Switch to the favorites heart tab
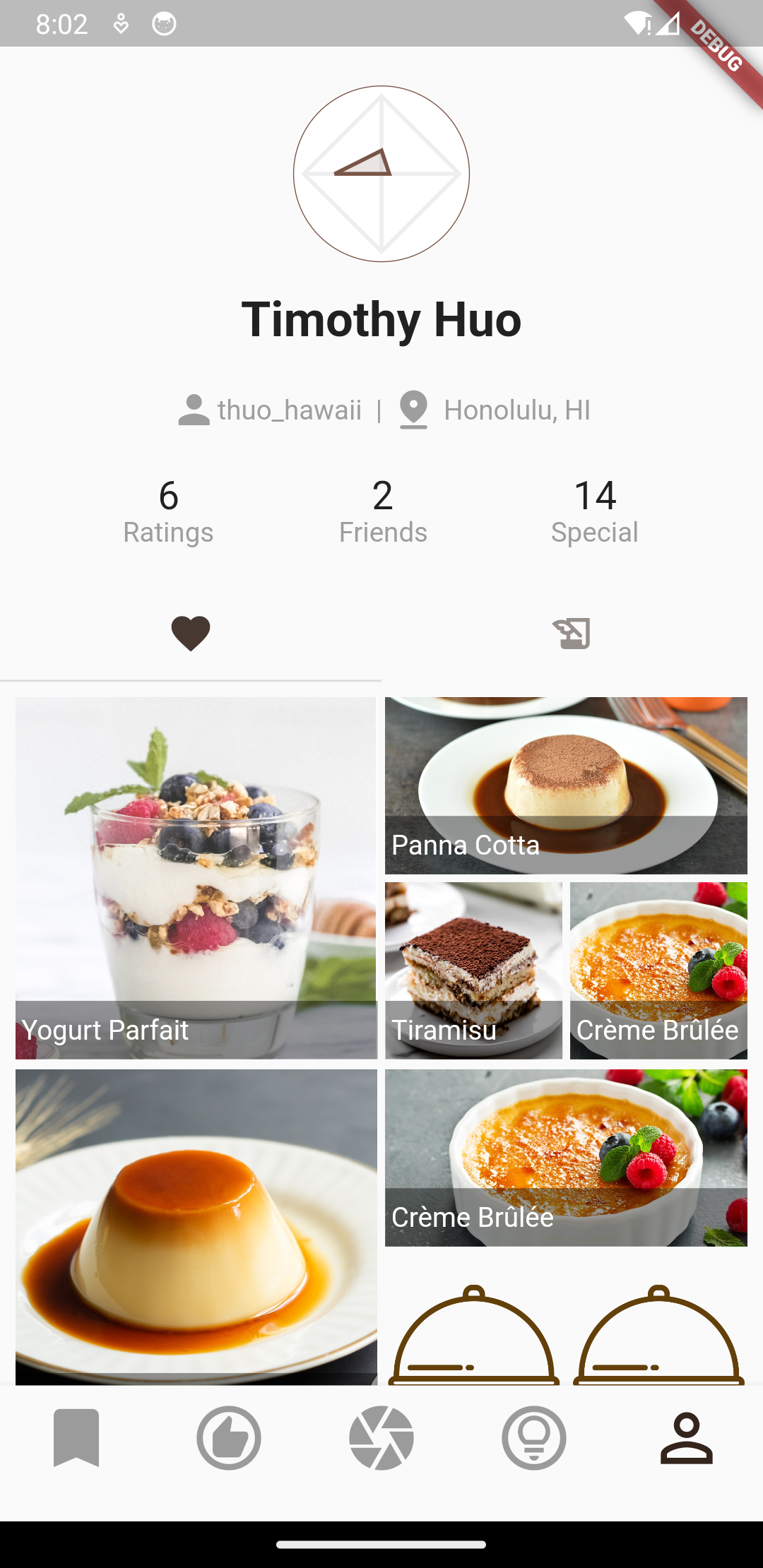 pyautogui.click(x=191, y=633)
